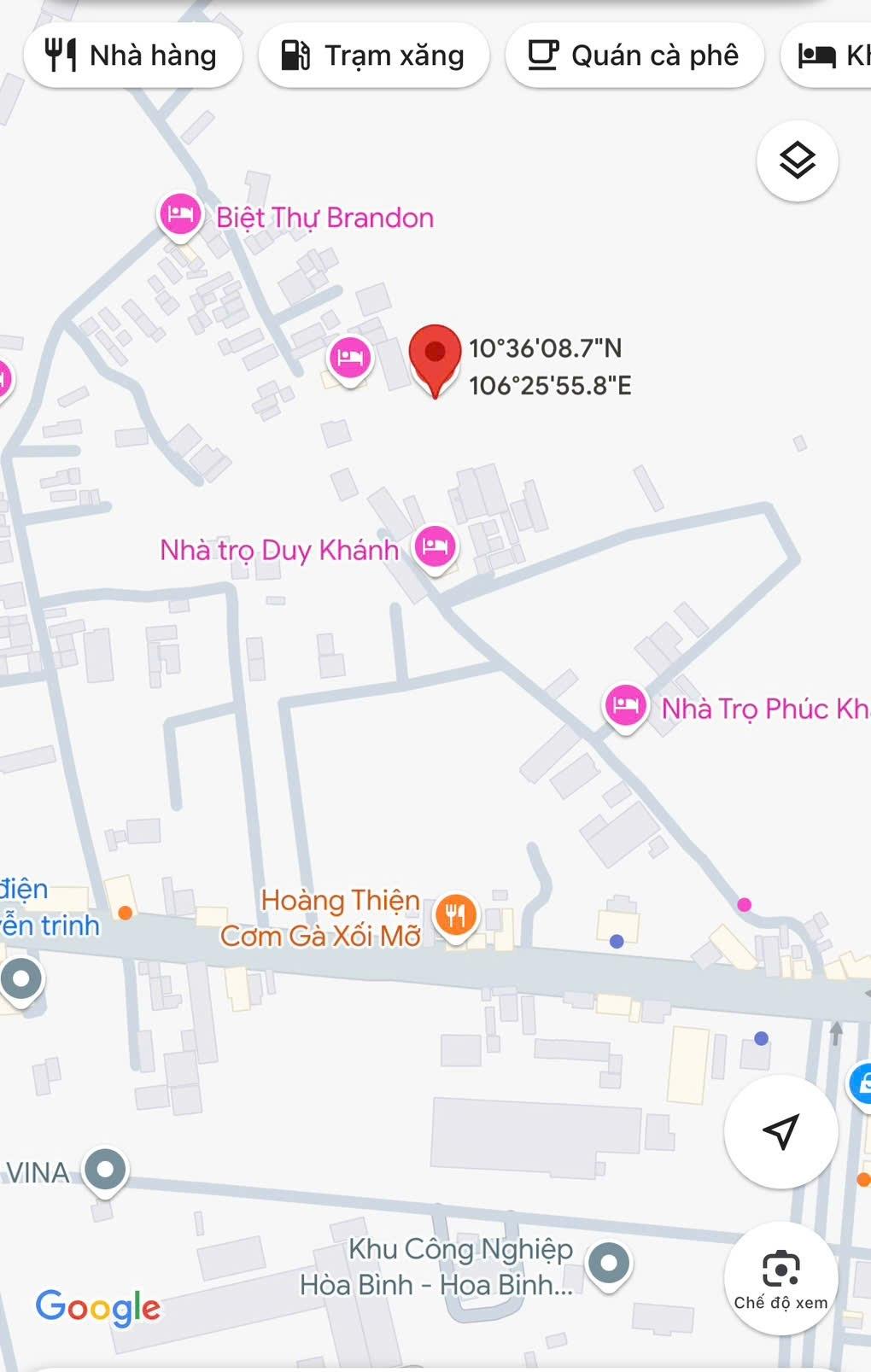Open the map layers button

click(x=797, y=161)
